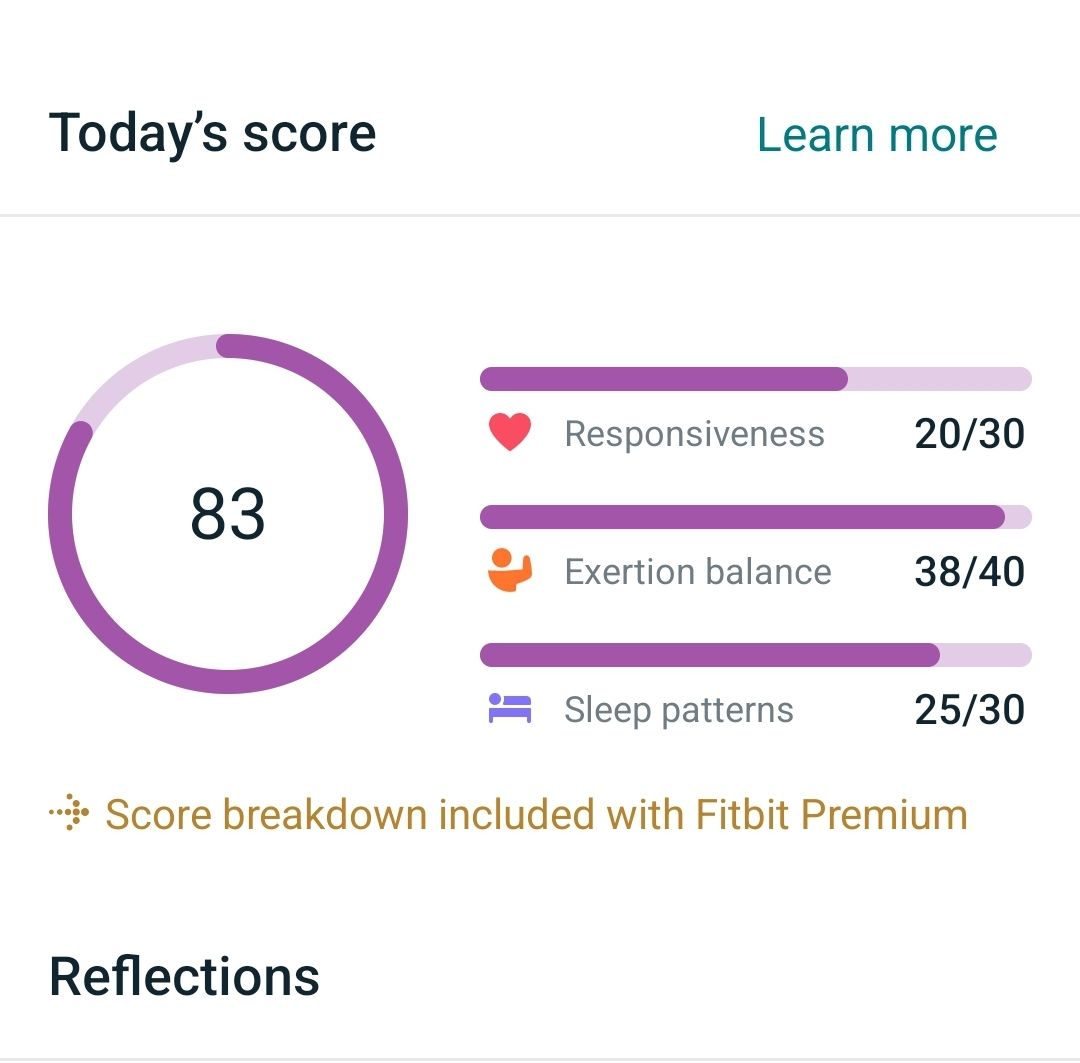This screenshot has height=1063, width=1080.
Task: Open the Learn more link
Action: tap(877, 135)
